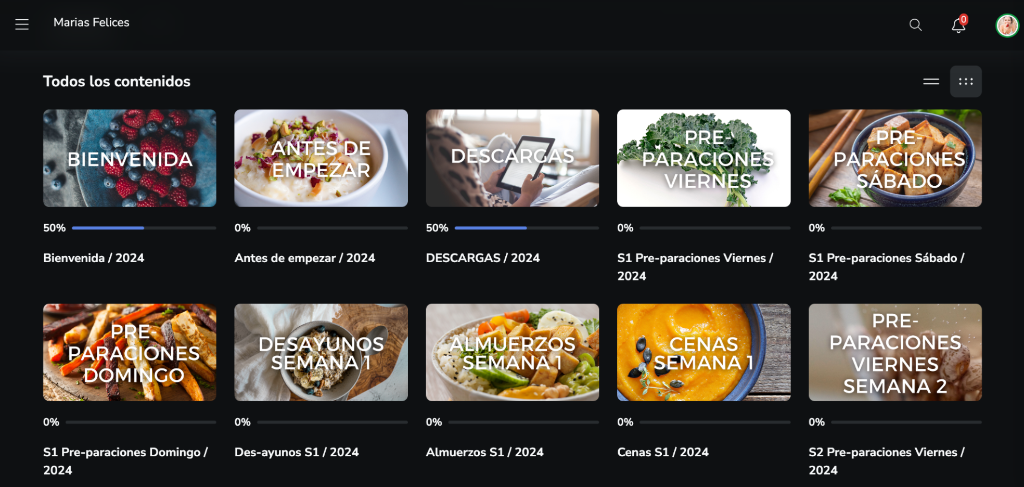Open S1 Pre-paraciones Sábado card
This screenshot has height=487, width=1024.
tap(895, 158)
